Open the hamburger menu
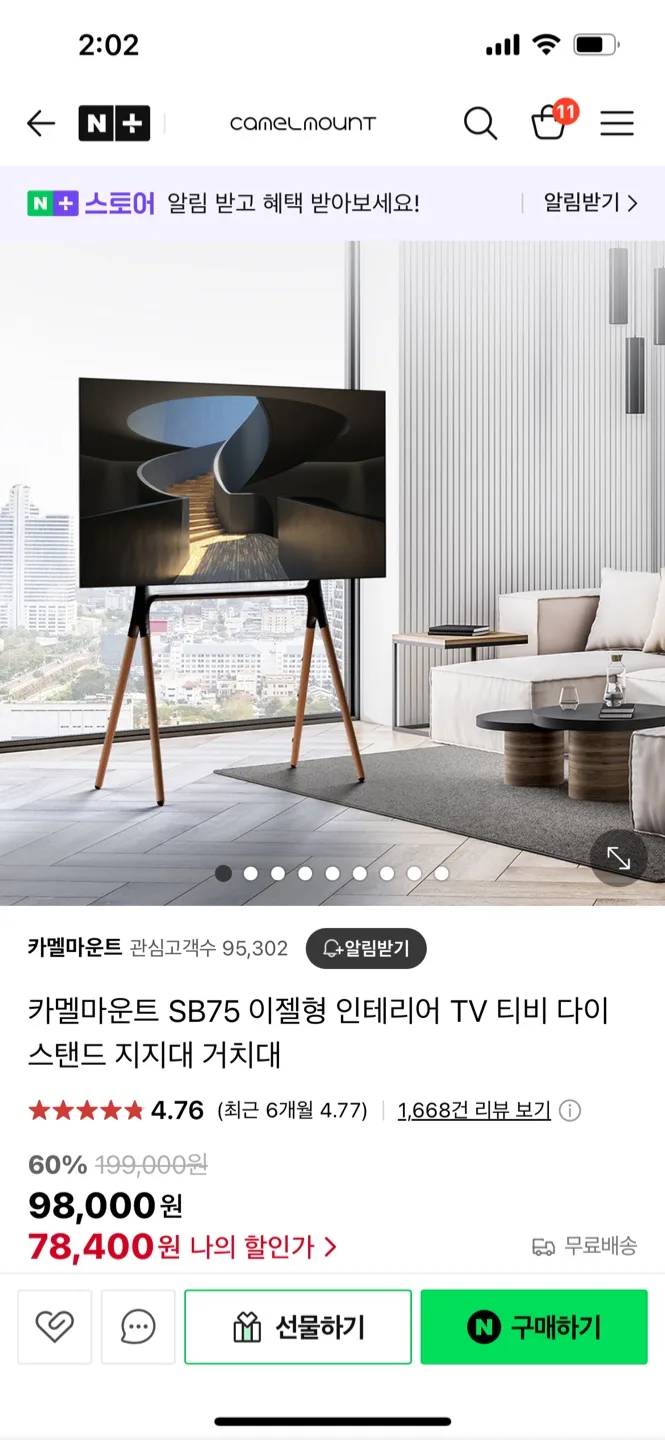Screen dimensions: 665x1440 617,124
